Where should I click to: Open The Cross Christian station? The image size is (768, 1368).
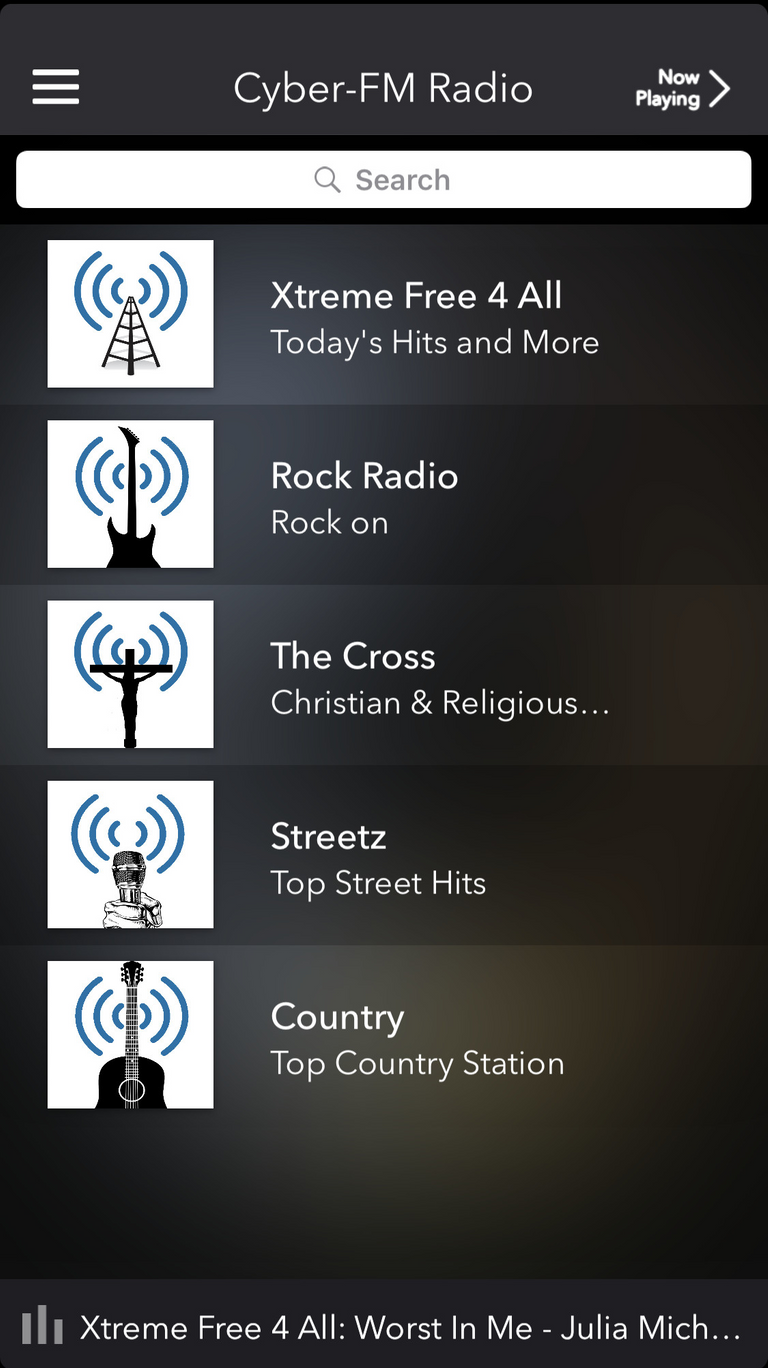tap(384, 675)
